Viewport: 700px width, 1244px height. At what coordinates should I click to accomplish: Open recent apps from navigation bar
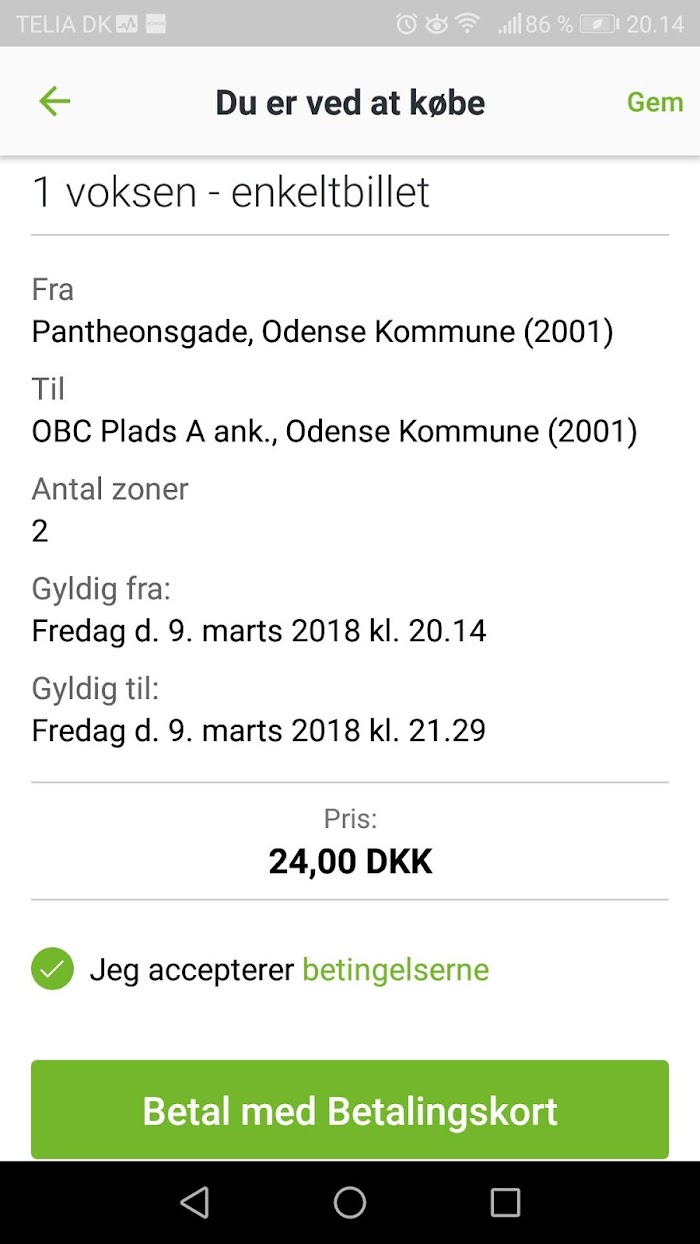tap(505, 1202)
